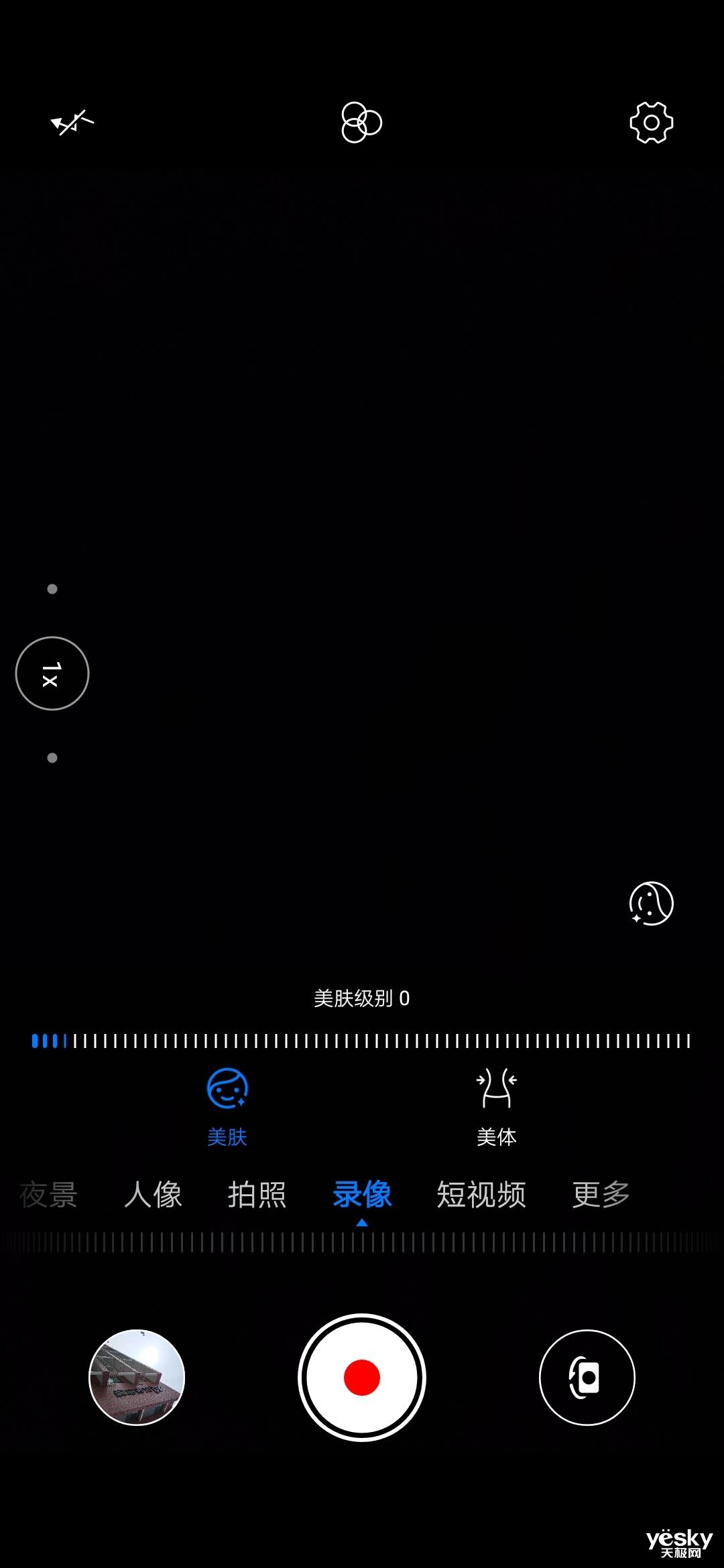Switch to 拍照 photo mode
The image size is (724, 1568).
pos(257,1195)
